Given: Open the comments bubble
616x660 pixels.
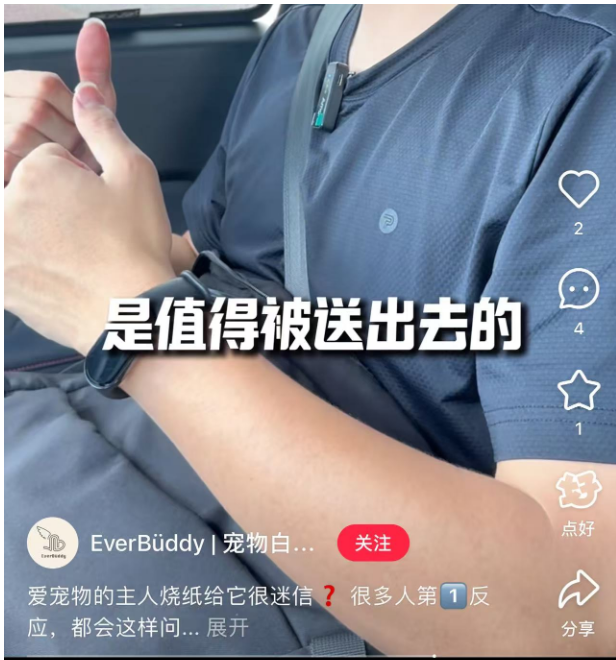Looking at the screenshot, I should pos(578,289).
